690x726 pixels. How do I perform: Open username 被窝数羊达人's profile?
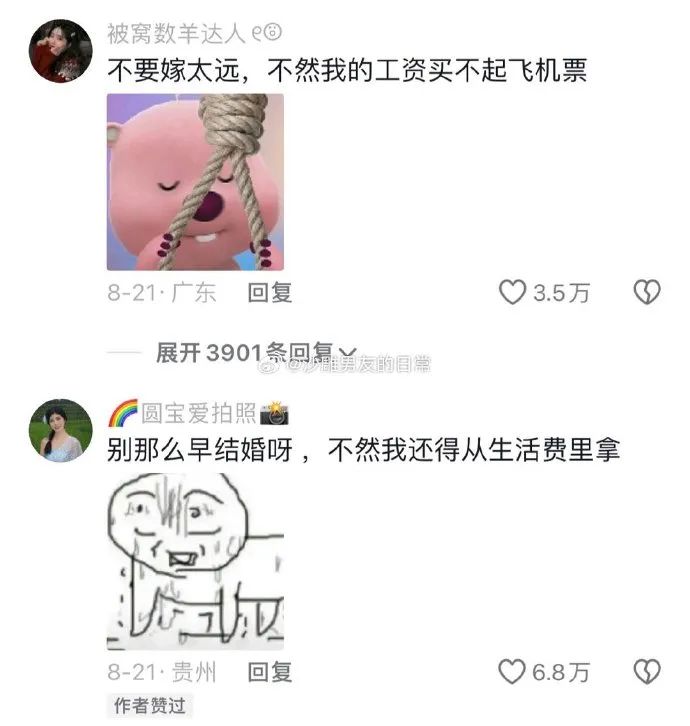(x=176, y=33)
